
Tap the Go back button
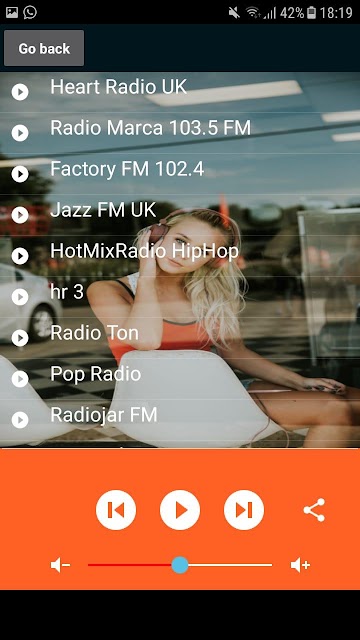click(x=44, y=48)
